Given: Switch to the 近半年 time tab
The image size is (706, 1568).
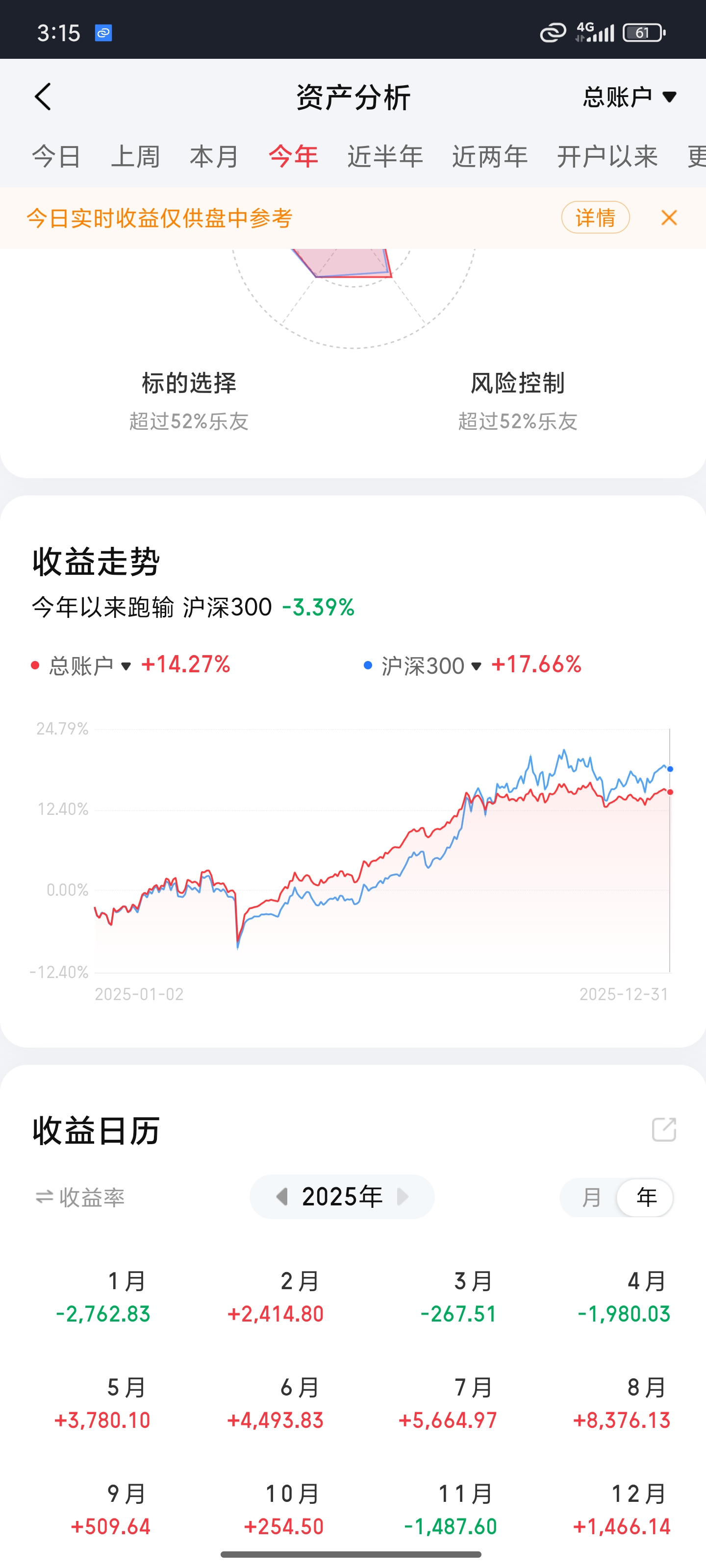Looking at the screenshot, I should (385, 156).
